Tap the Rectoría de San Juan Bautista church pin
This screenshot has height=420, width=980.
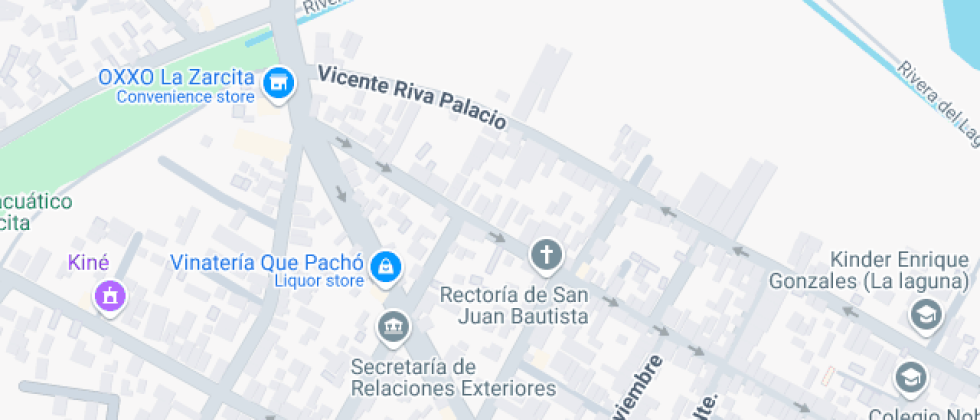tap(546, 256)
